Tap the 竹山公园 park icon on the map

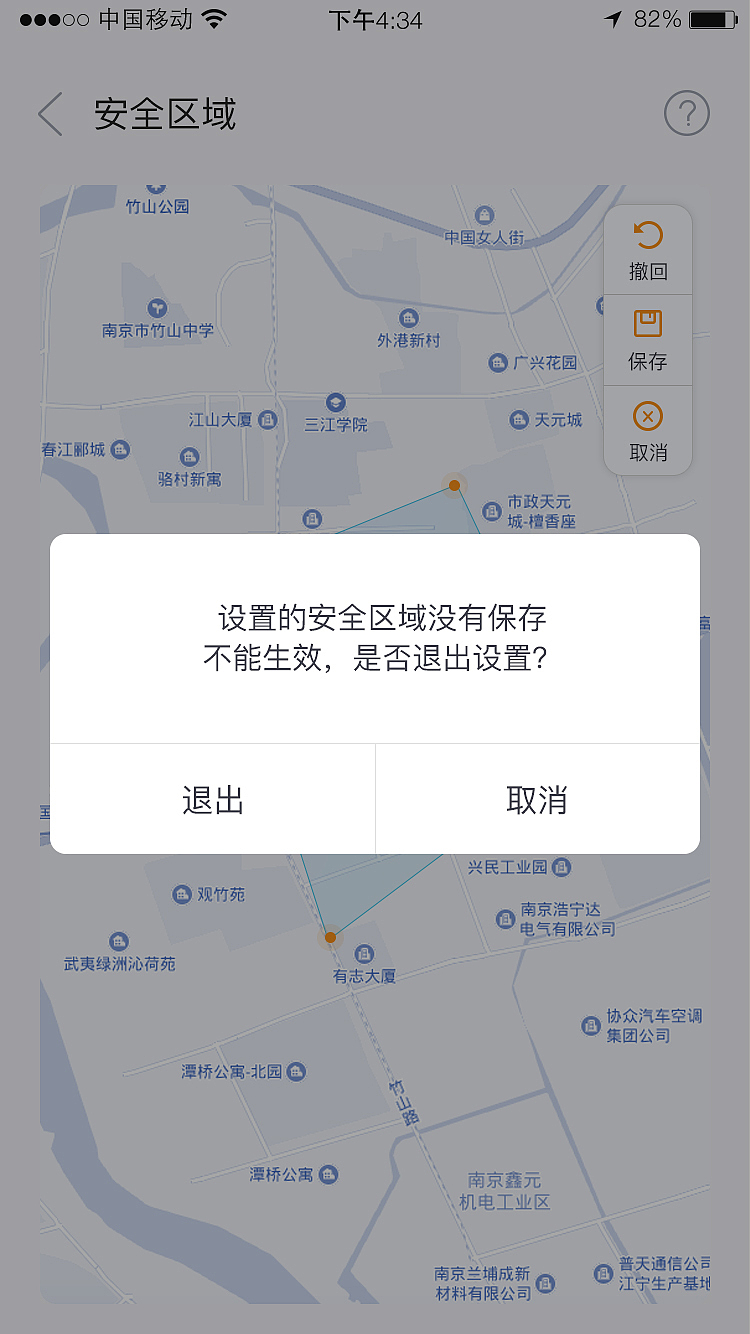pos(155,185)
